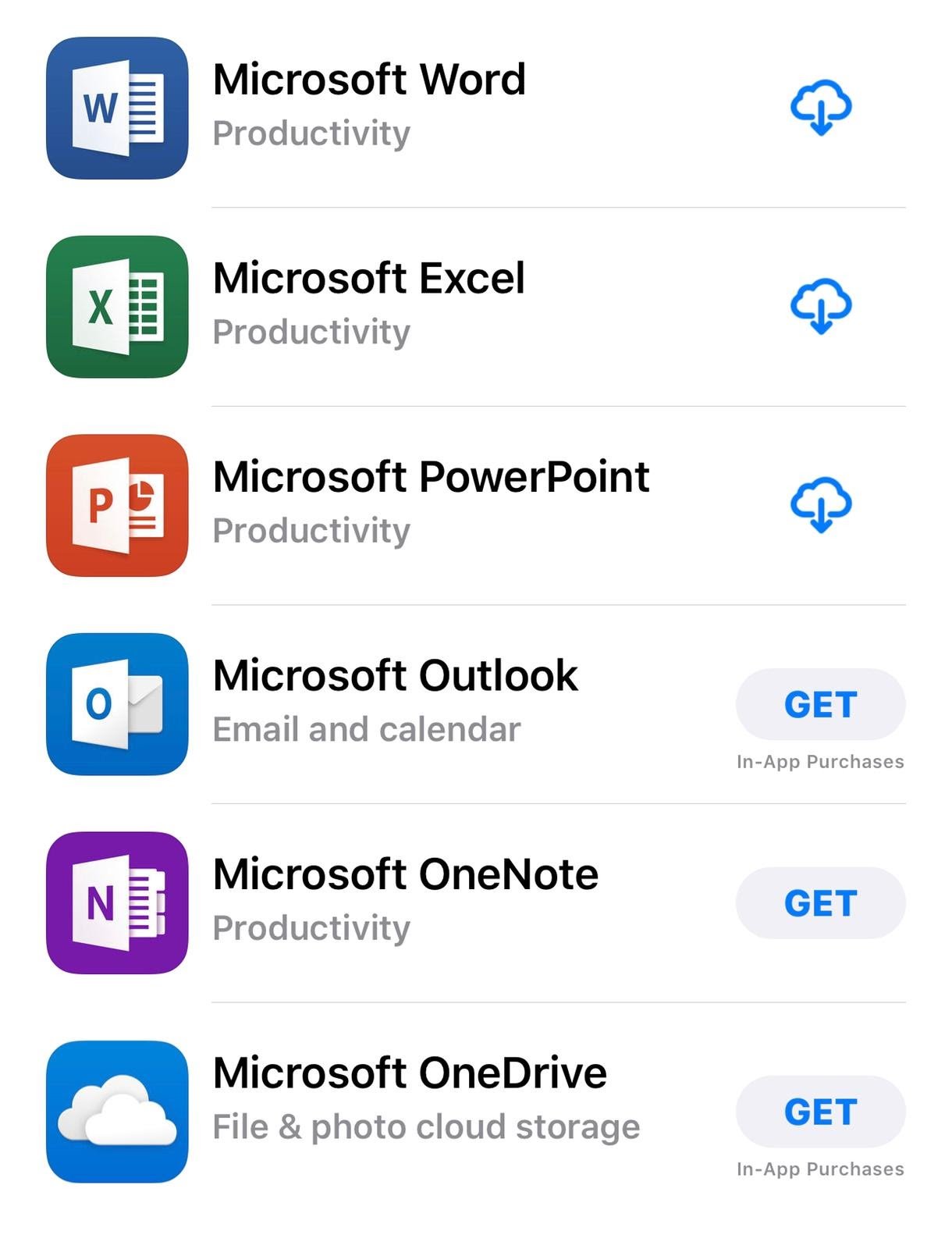Click the Microsoft PowerPoint app icon
This screenshot has height=1249, width=952.
[117, 504]
